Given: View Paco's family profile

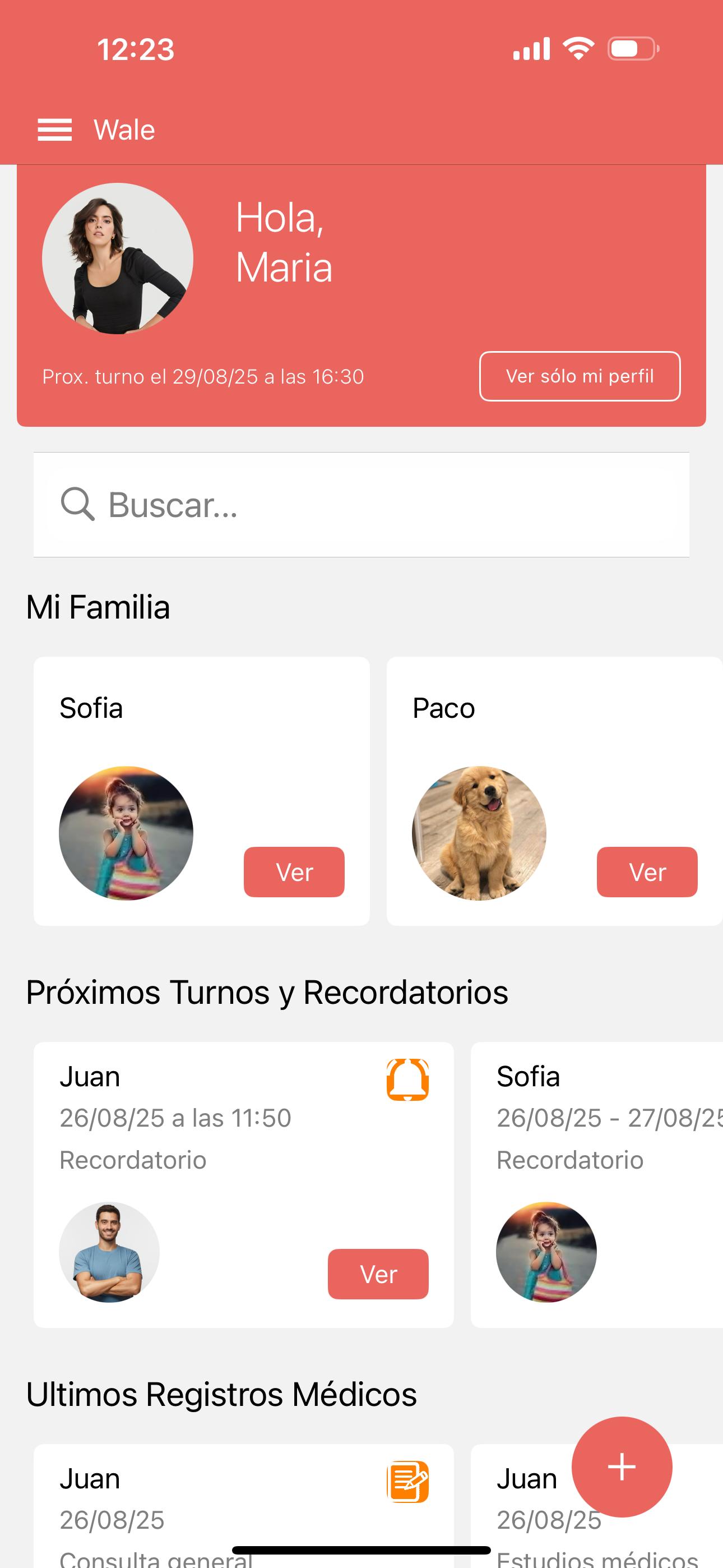Looking at the screenshot, I should [646, 871].
